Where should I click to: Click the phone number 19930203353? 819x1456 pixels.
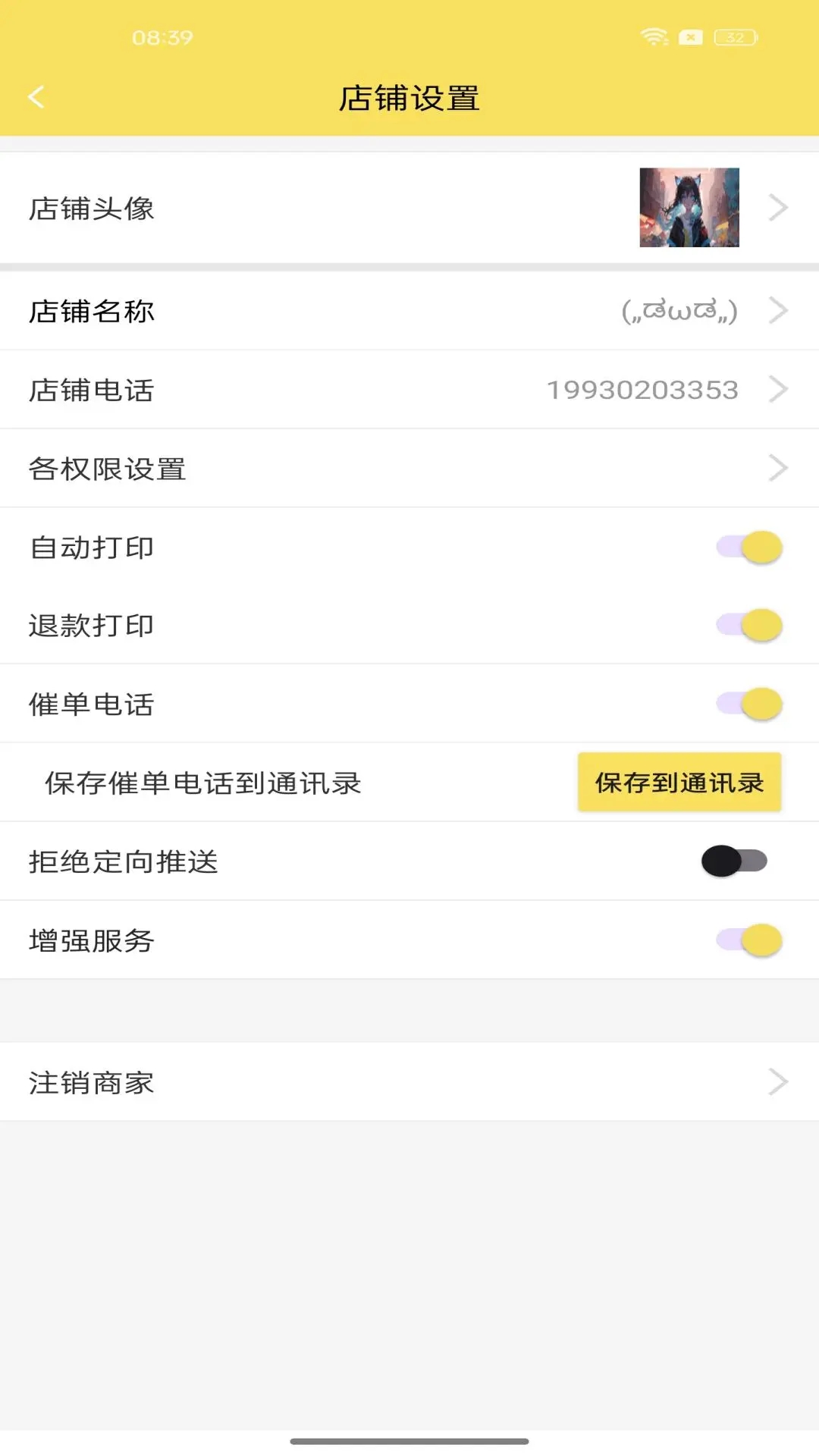click(x=643, y=389)
